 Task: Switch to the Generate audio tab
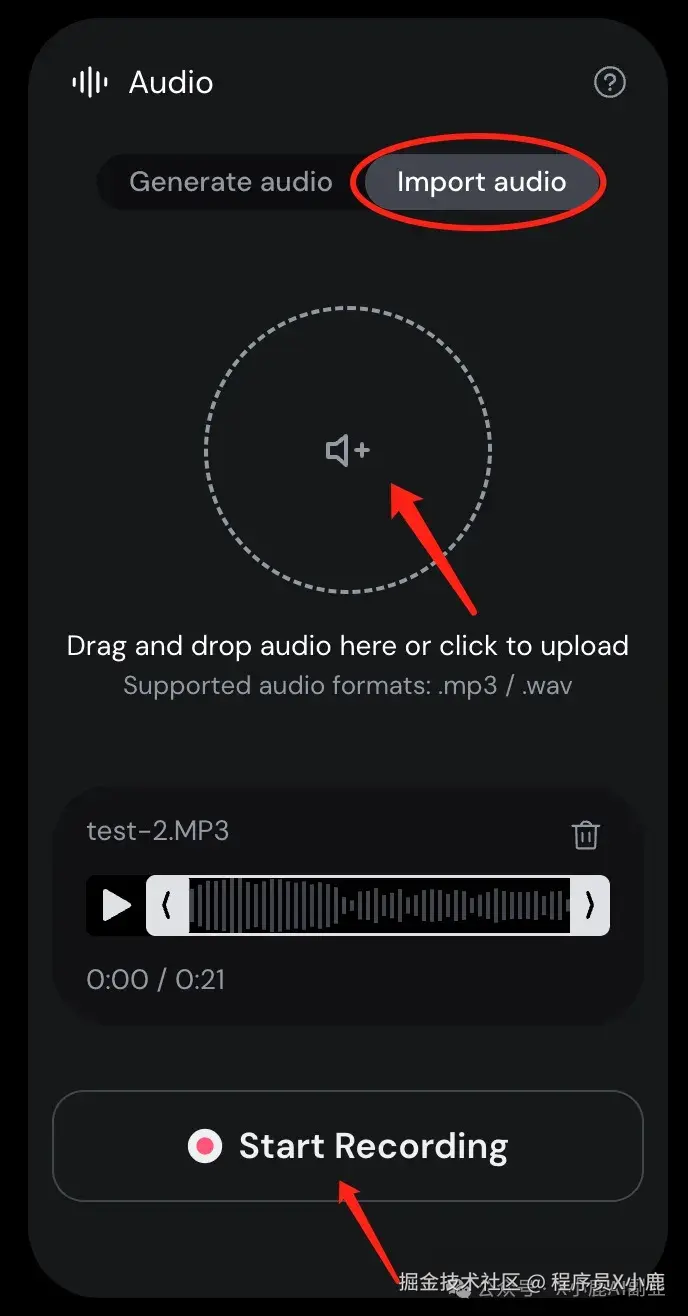[231, 182]
